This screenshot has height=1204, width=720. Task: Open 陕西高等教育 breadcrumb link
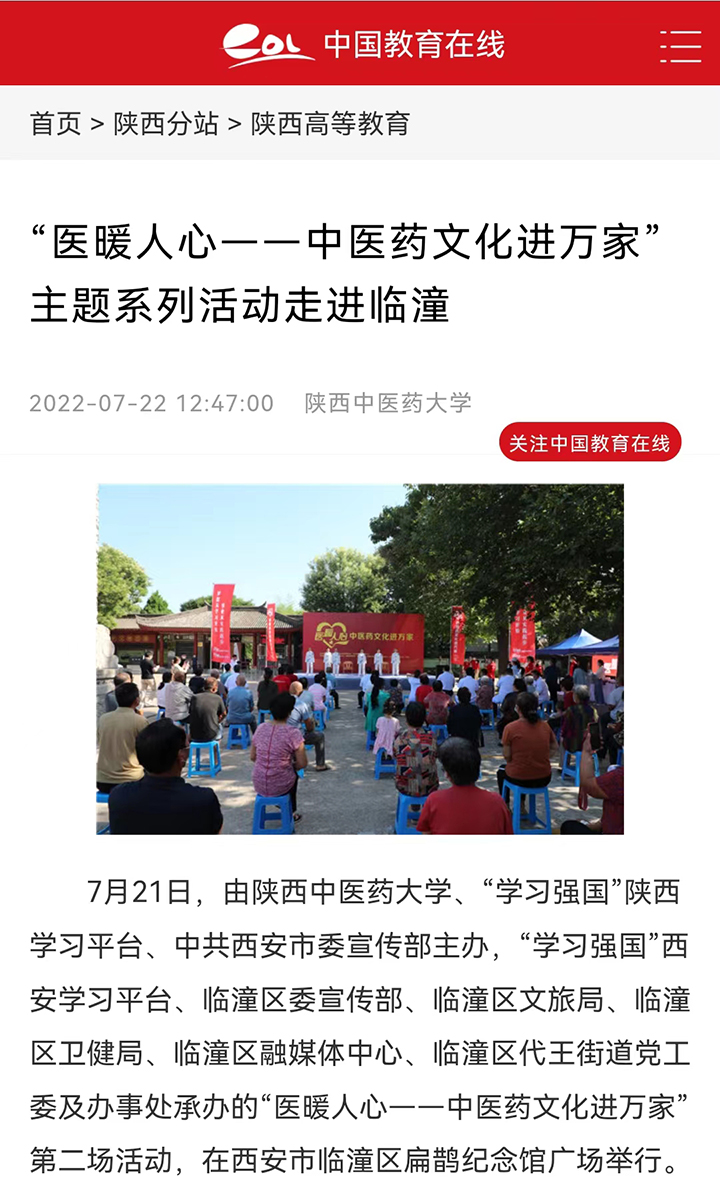pyautogui.click(x=330, y=124)
